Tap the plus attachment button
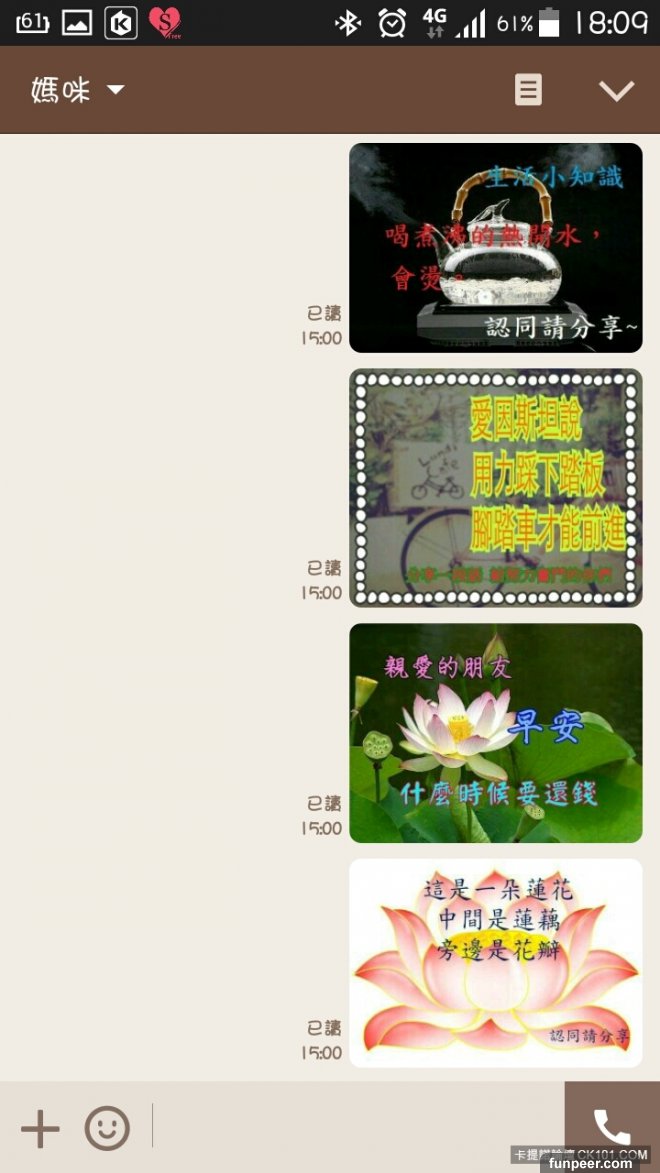Image resolution: width=660 pixels, height=1173 pixels. [40, 1128]
